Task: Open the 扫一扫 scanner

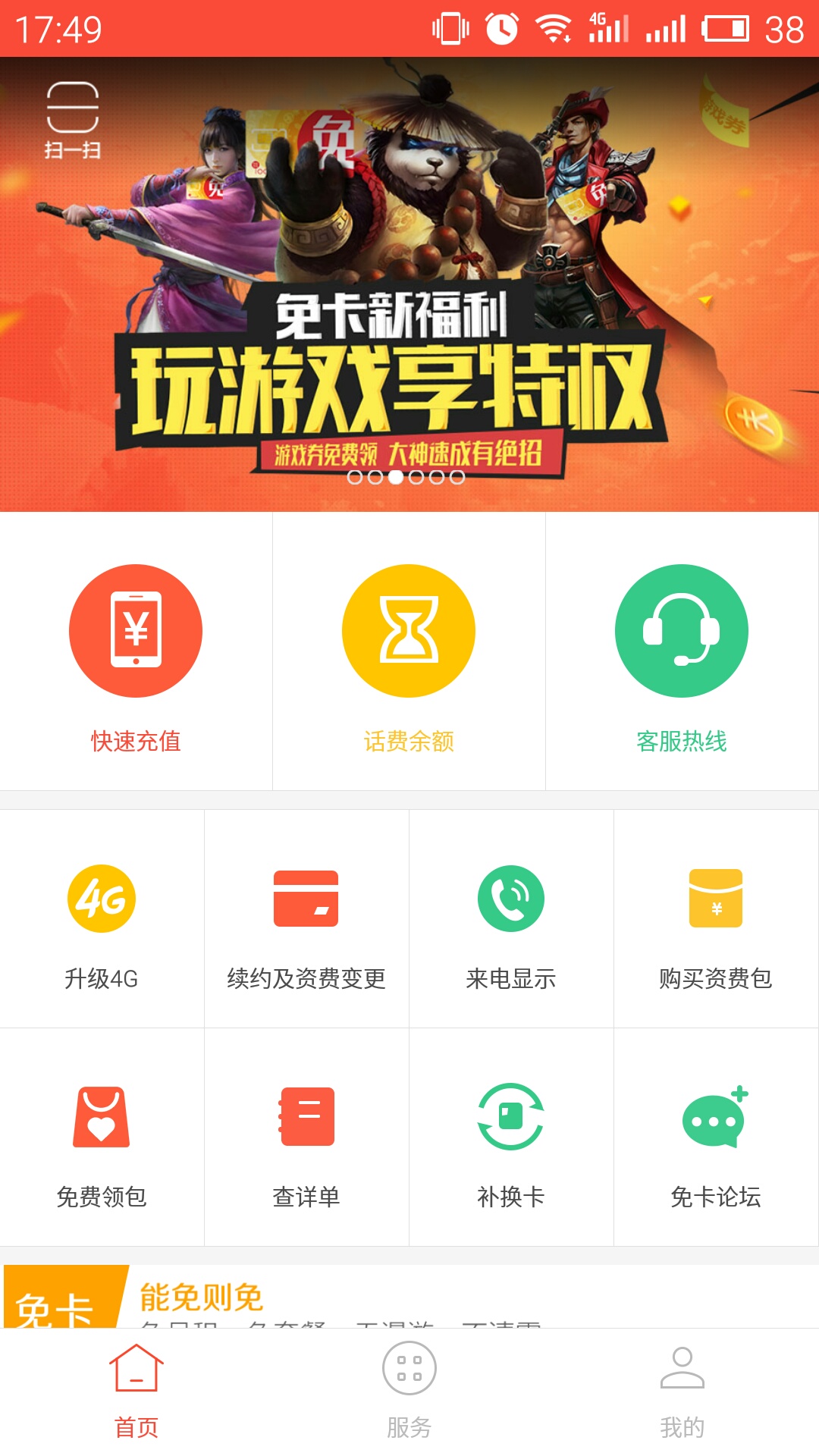Action: pyautogui.click(x=72, y=120)
